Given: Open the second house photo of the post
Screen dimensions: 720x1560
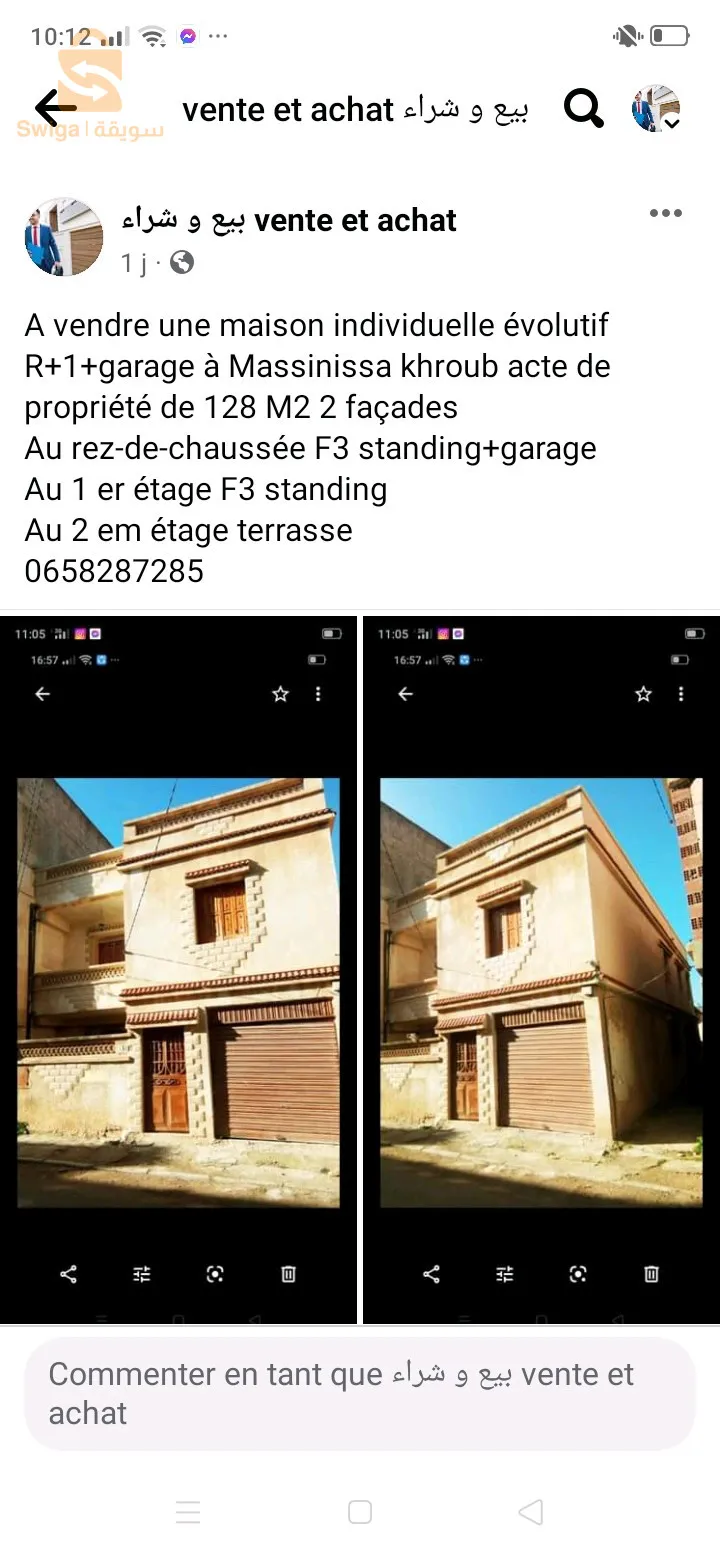Looking at the screenshot, I should (x=541, y=970).
